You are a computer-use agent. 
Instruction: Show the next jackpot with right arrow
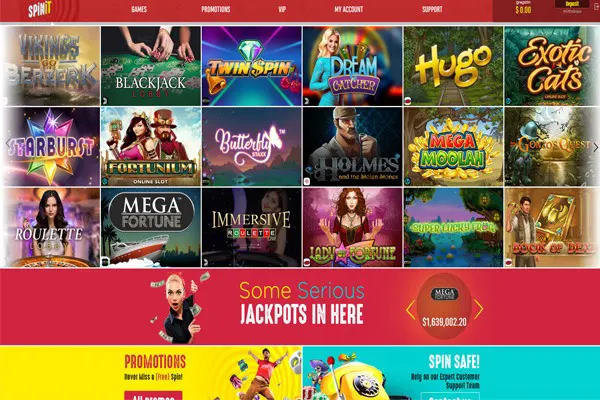[478, 309]
